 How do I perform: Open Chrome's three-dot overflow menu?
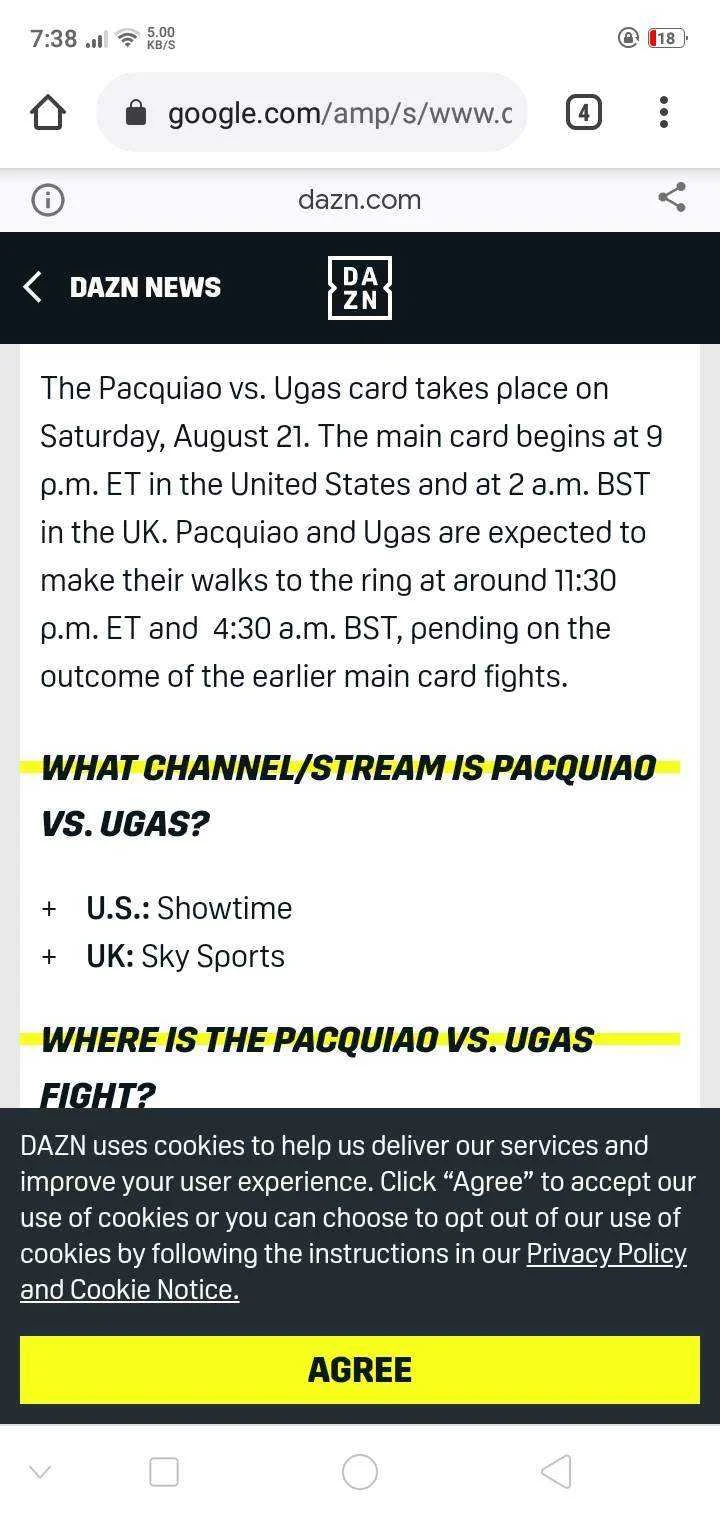[x=664, y=112]
